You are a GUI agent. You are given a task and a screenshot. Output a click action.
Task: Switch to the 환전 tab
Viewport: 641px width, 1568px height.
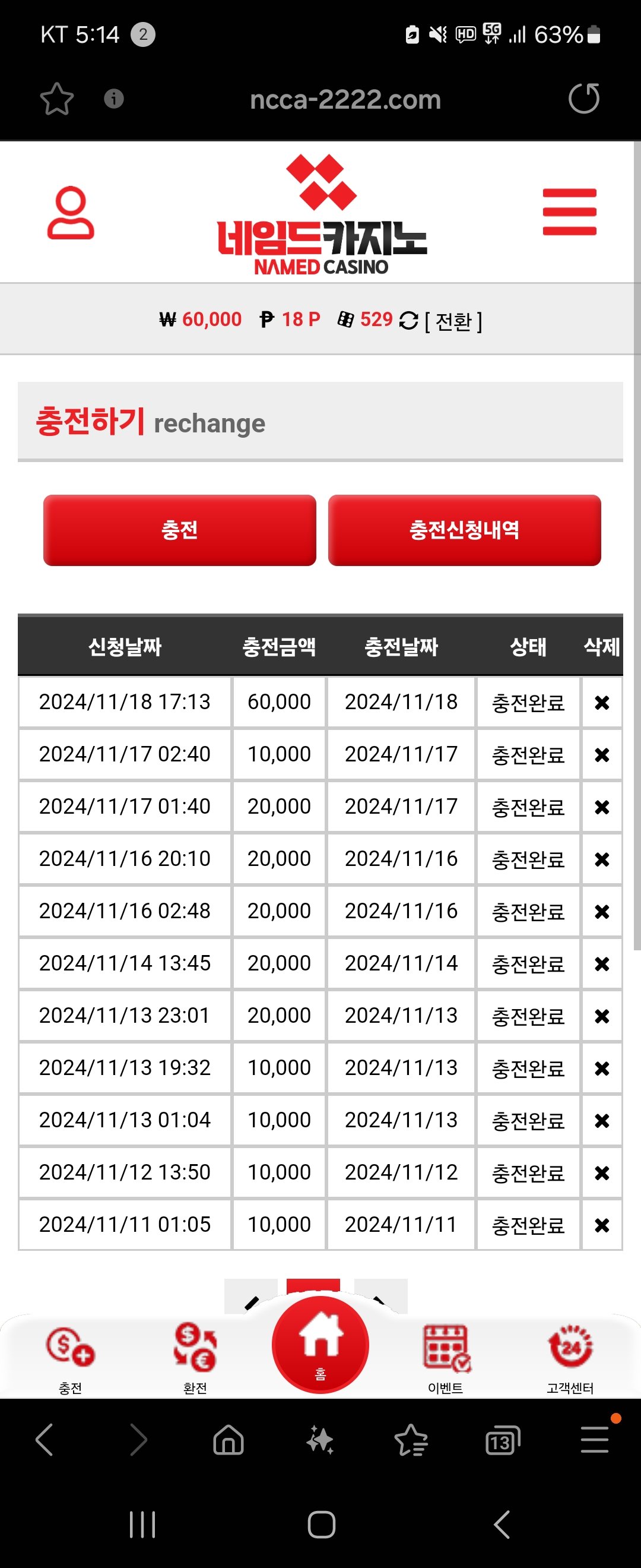[195, 1358]
